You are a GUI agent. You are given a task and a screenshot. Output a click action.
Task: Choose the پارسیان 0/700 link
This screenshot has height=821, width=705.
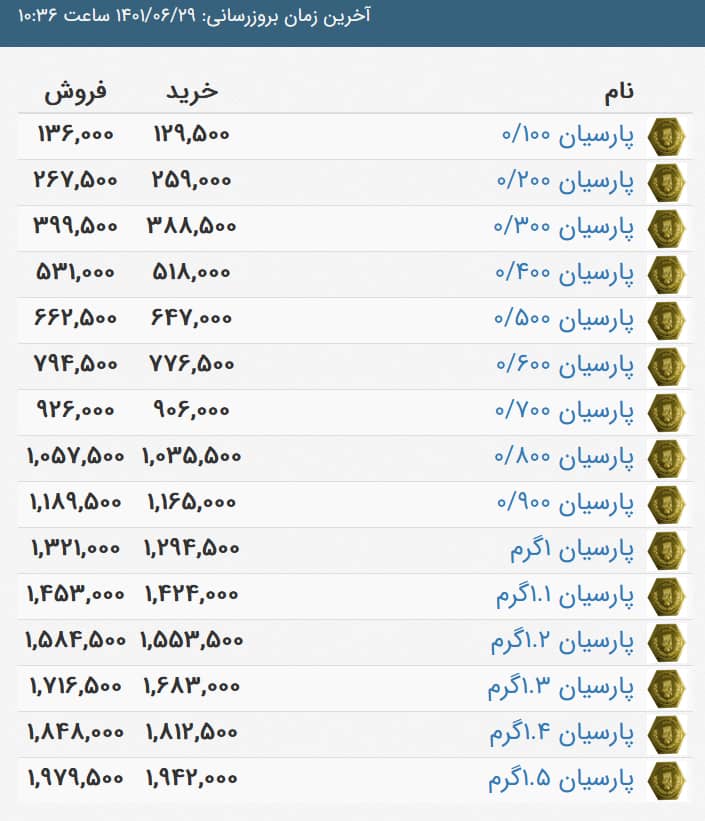567,412
